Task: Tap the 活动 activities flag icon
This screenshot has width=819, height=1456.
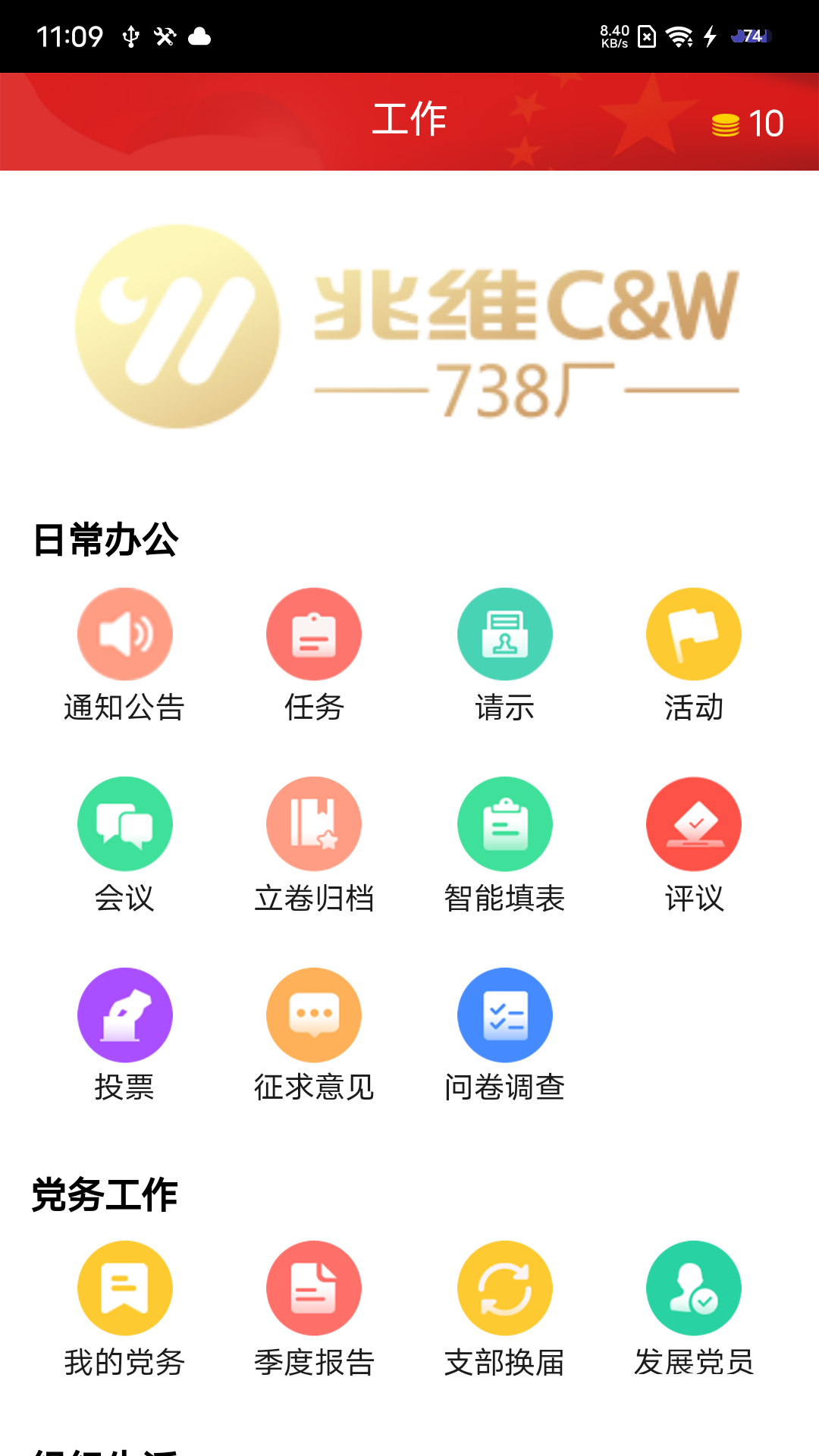Action: tap(694, 633)
